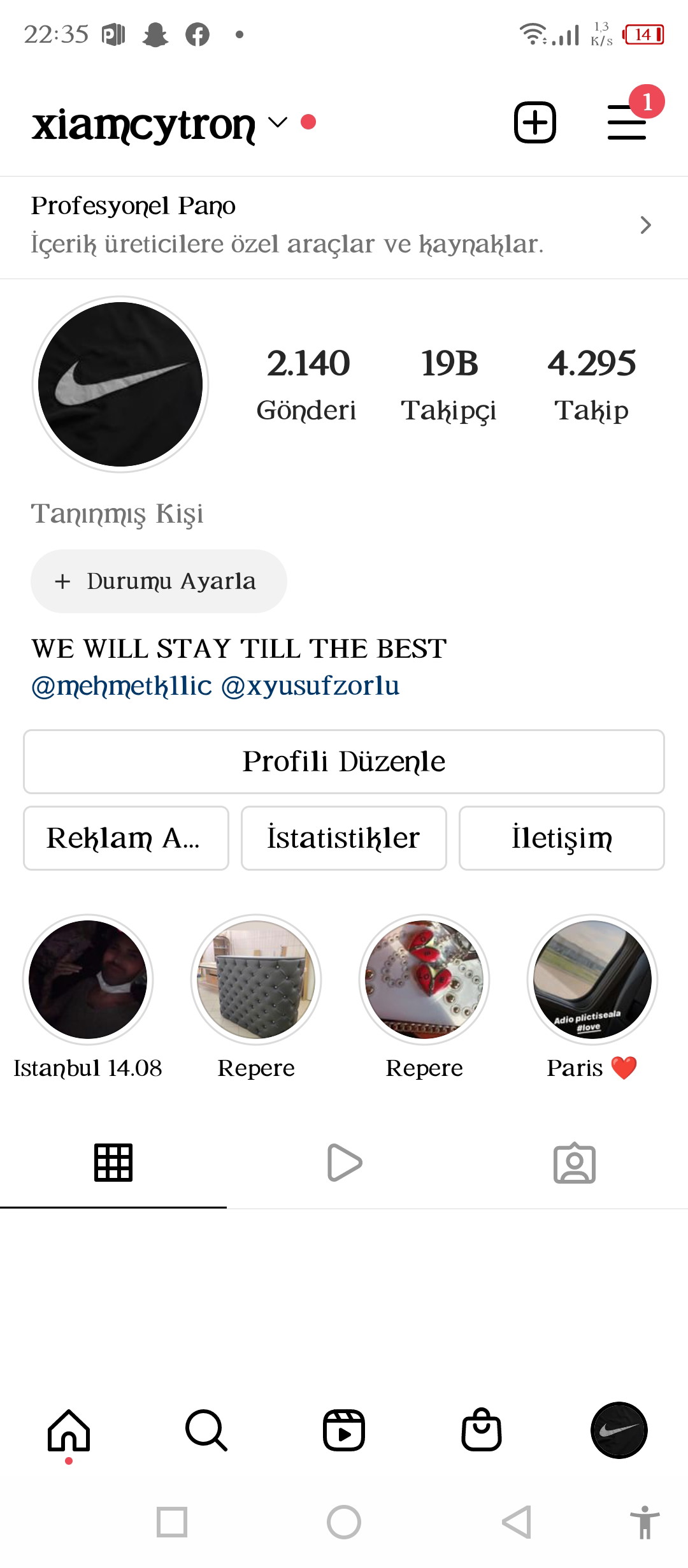Tap the İletişim button
Screen dimensions: 688x1568
[x=562, y=838]
